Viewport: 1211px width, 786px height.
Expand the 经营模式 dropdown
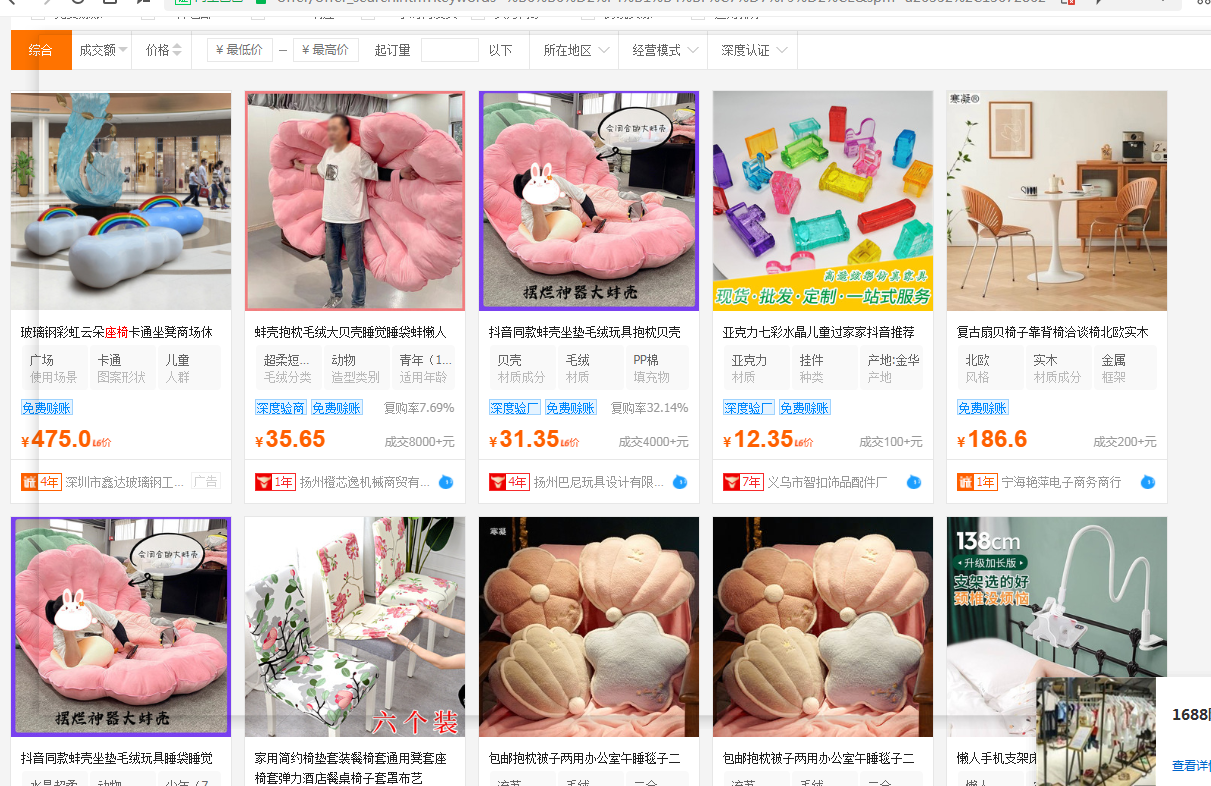coord(664,50)
